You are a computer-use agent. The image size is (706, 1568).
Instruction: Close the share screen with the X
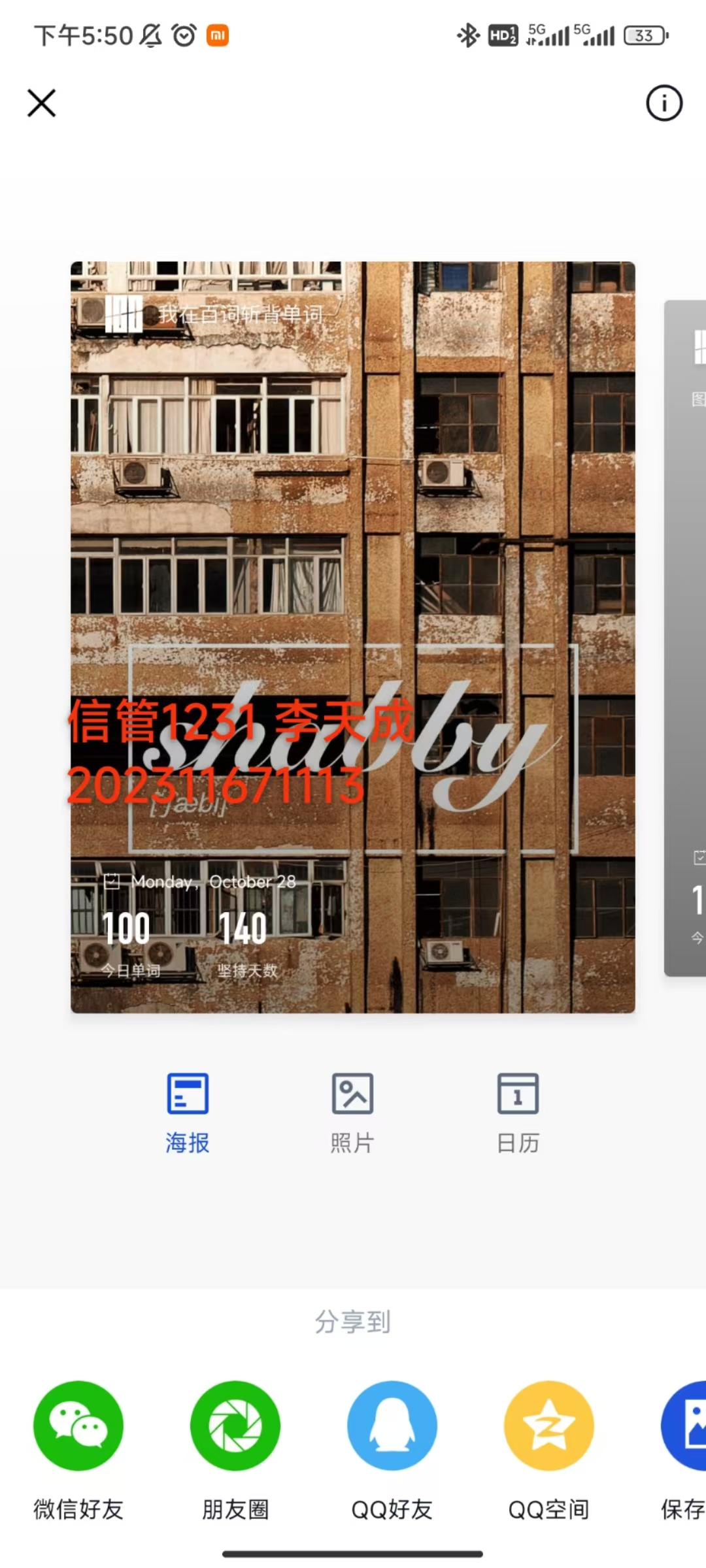click(x=41, y=103)
